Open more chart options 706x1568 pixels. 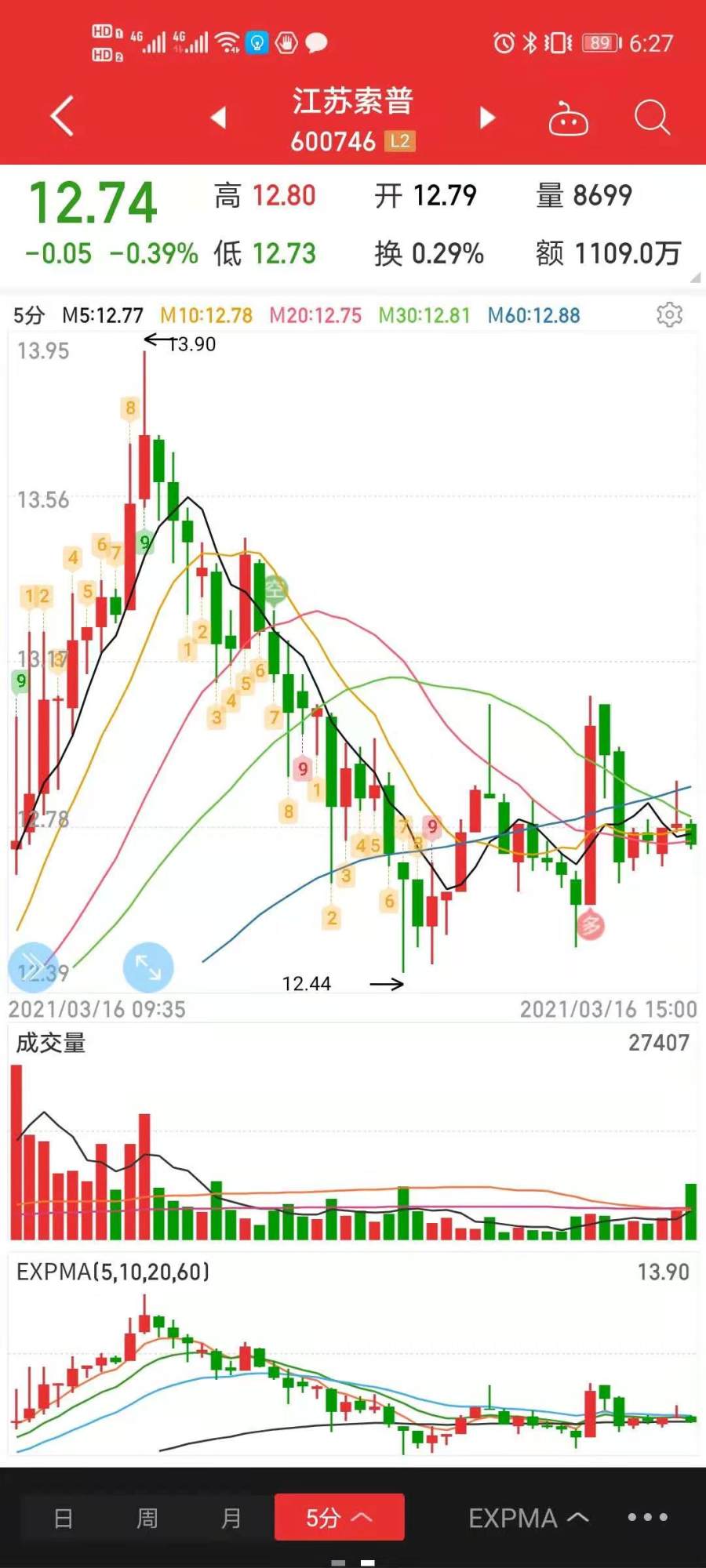(x=648, y=1518)
